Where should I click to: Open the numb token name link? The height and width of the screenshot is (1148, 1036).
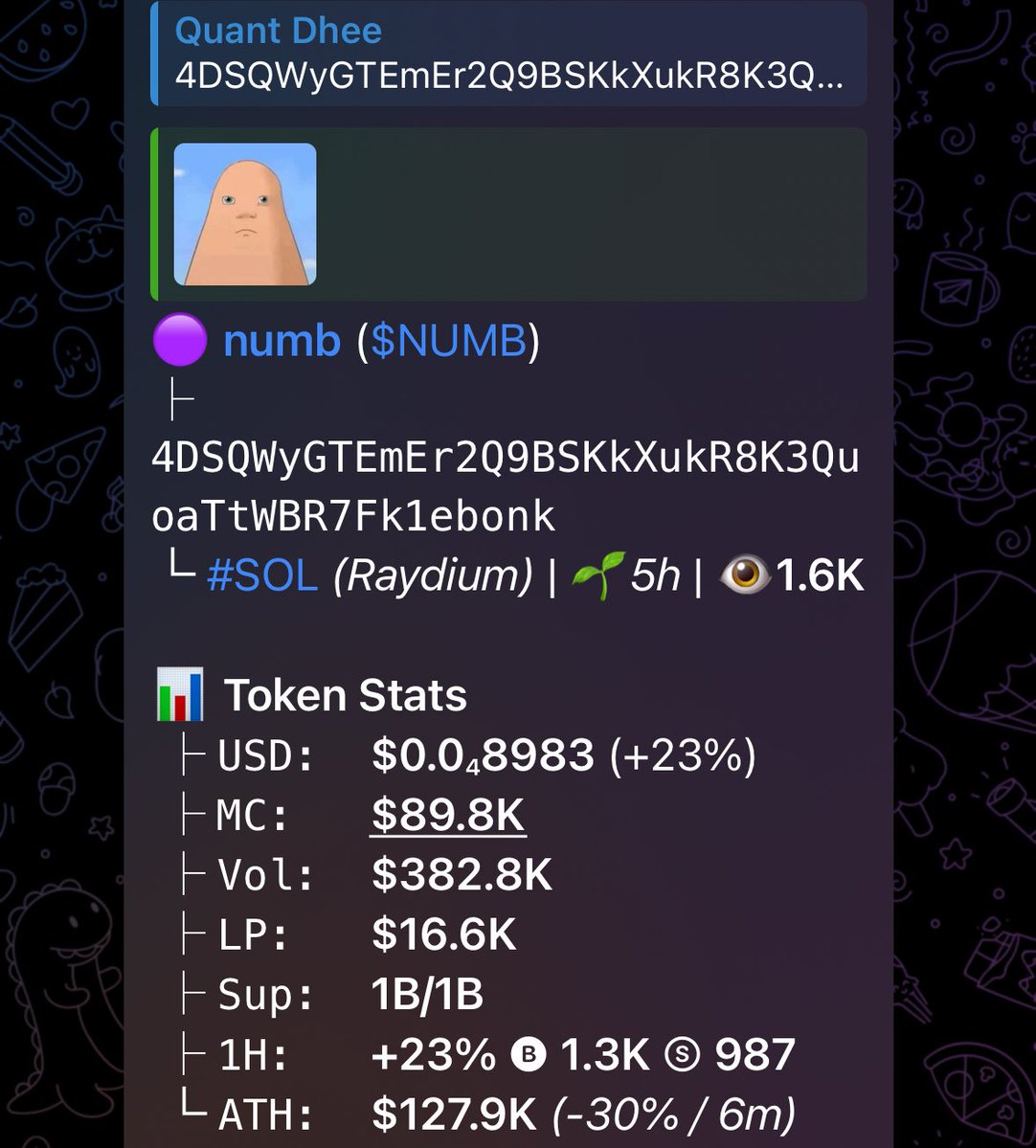282,341
